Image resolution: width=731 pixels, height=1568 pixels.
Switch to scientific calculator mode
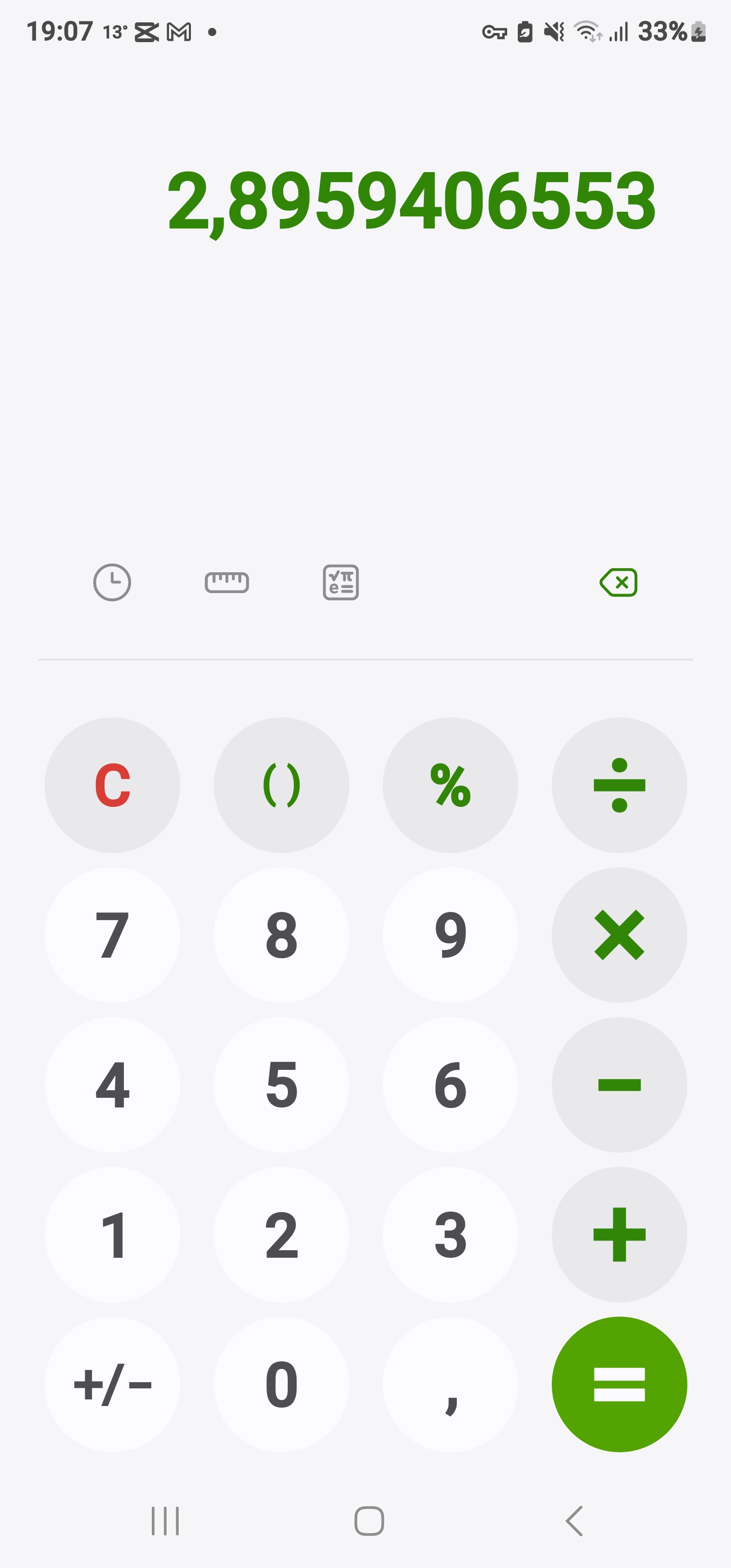(x=340, y=582)
